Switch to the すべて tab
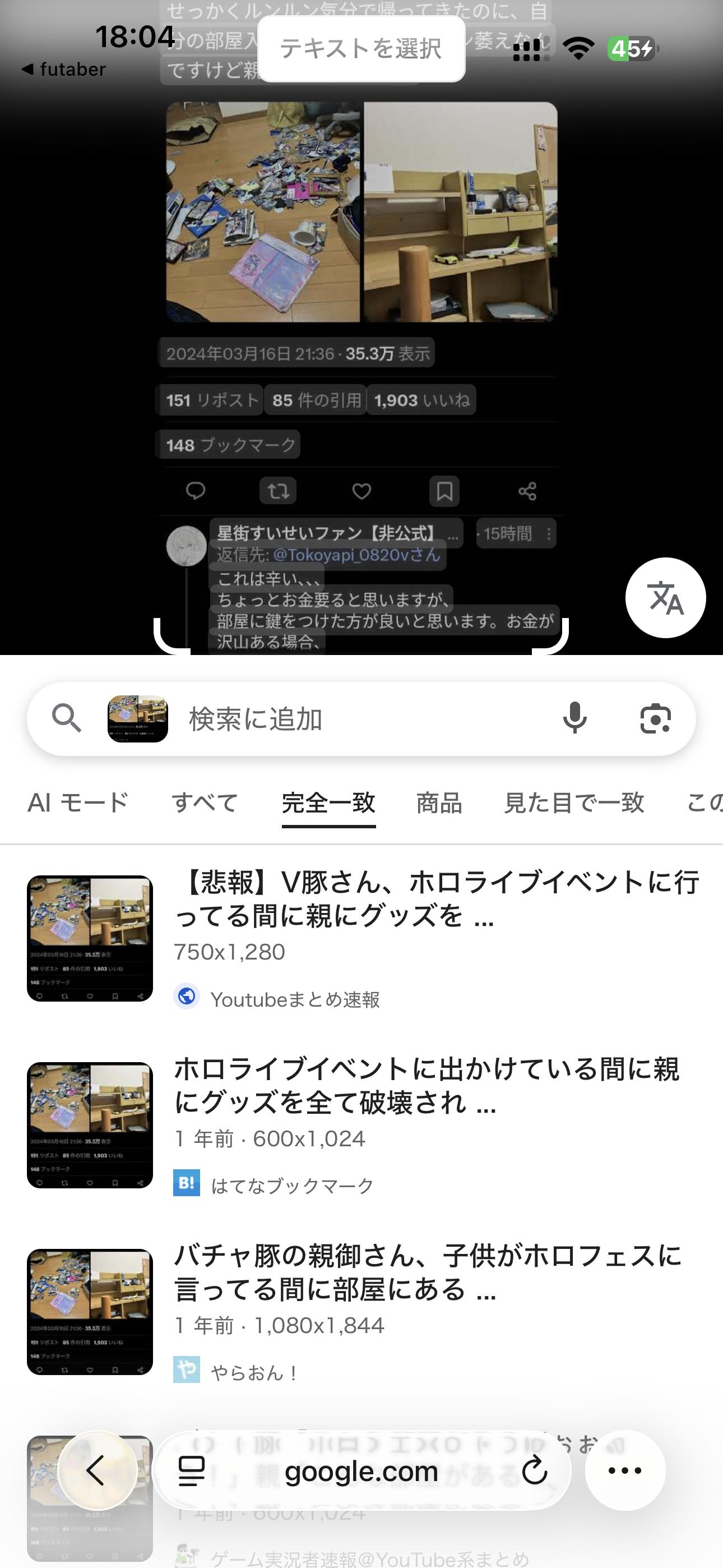The width and height of the screenshot is (723, 1568). (205, 803)
